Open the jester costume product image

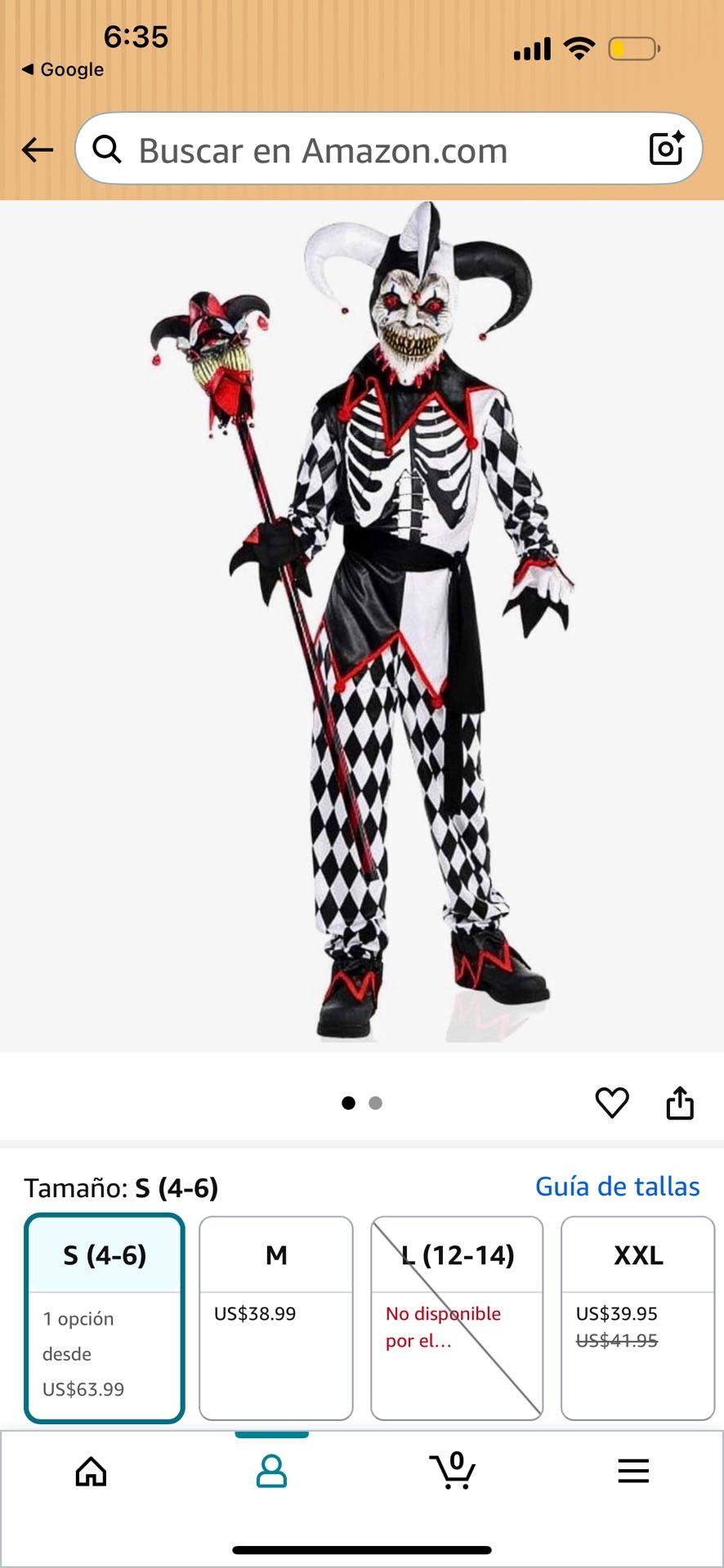tap(362, 626)
